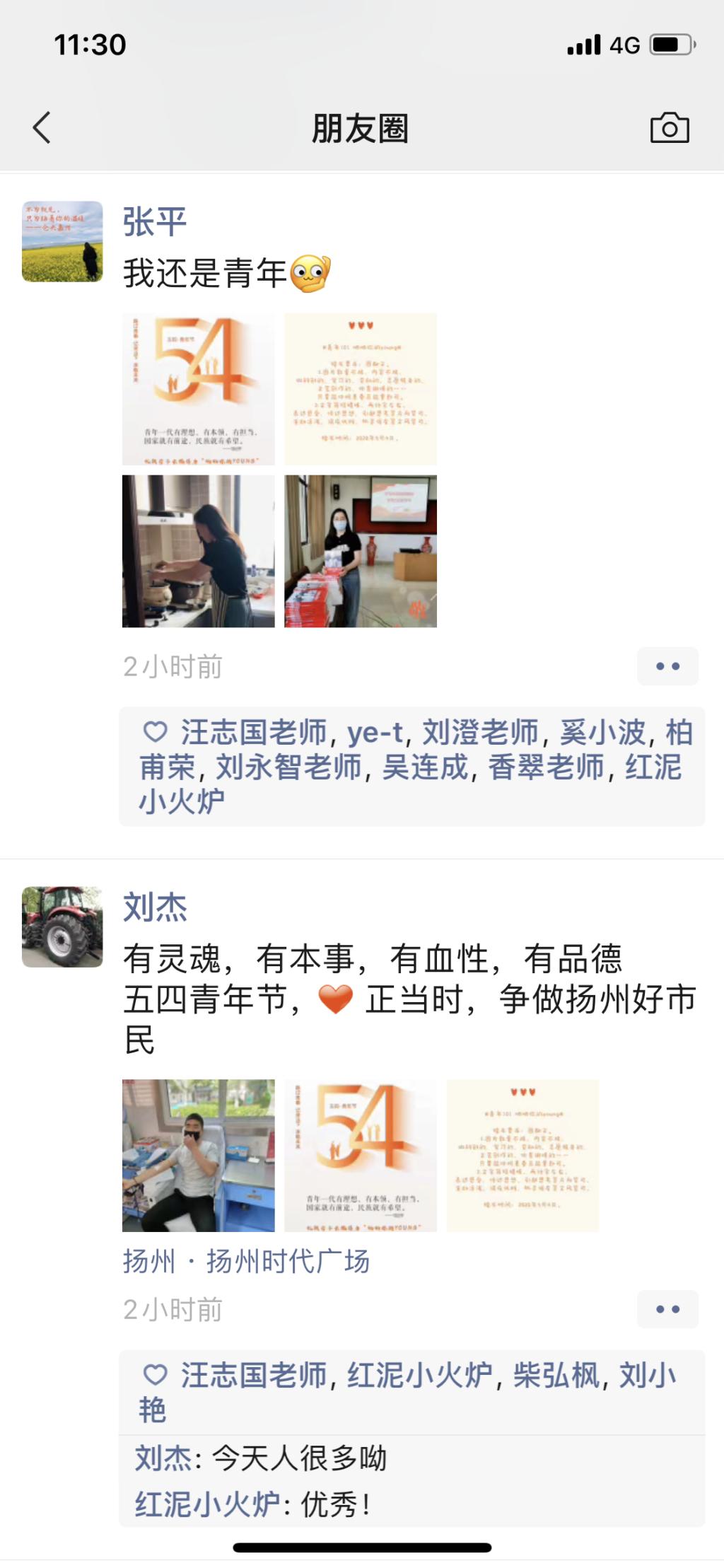
Task: View 刘杰's orange 54 poster image
Action: coord(361,1155)
